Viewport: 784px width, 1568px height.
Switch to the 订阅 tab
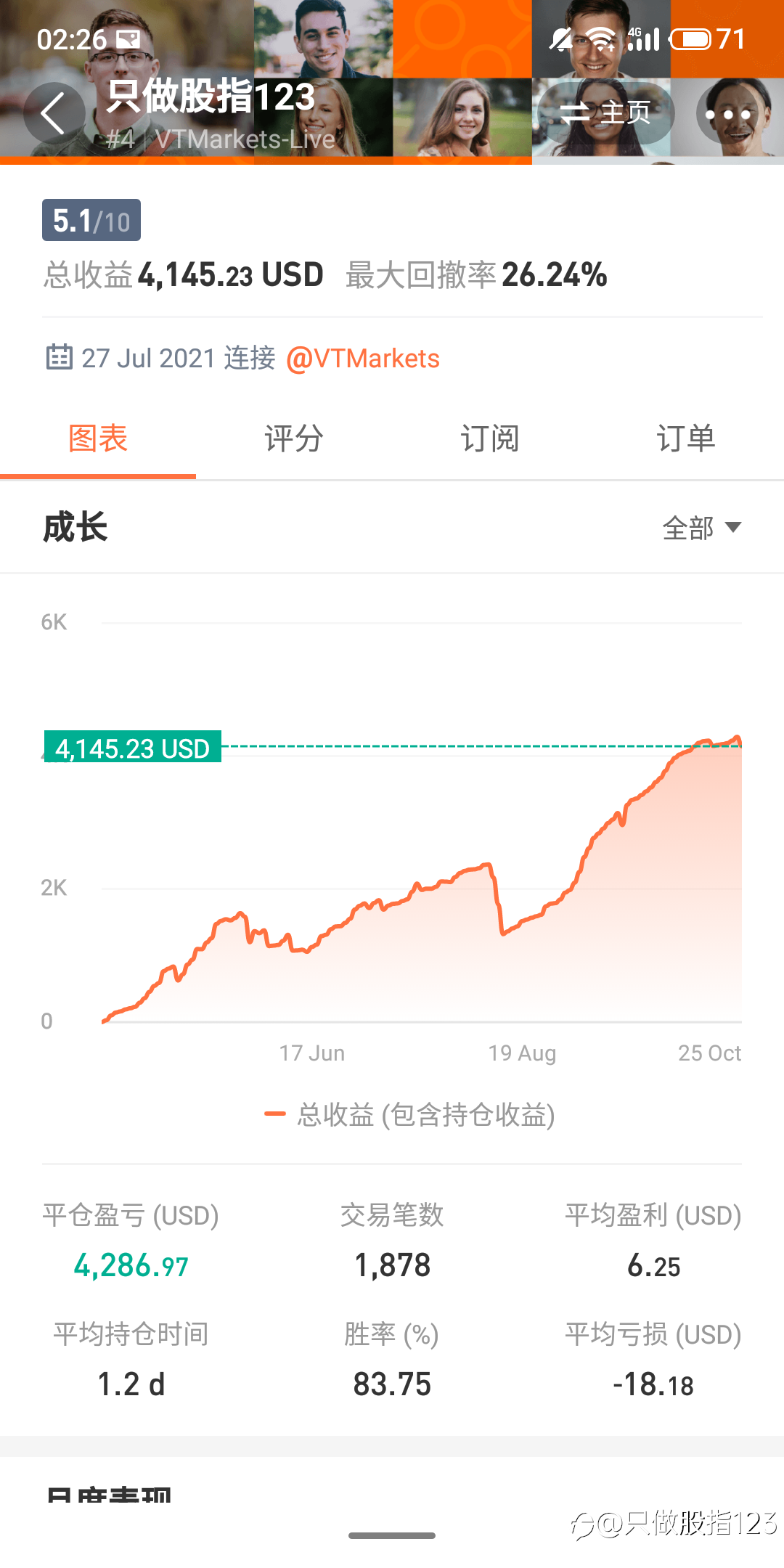(x=490, y=438)
